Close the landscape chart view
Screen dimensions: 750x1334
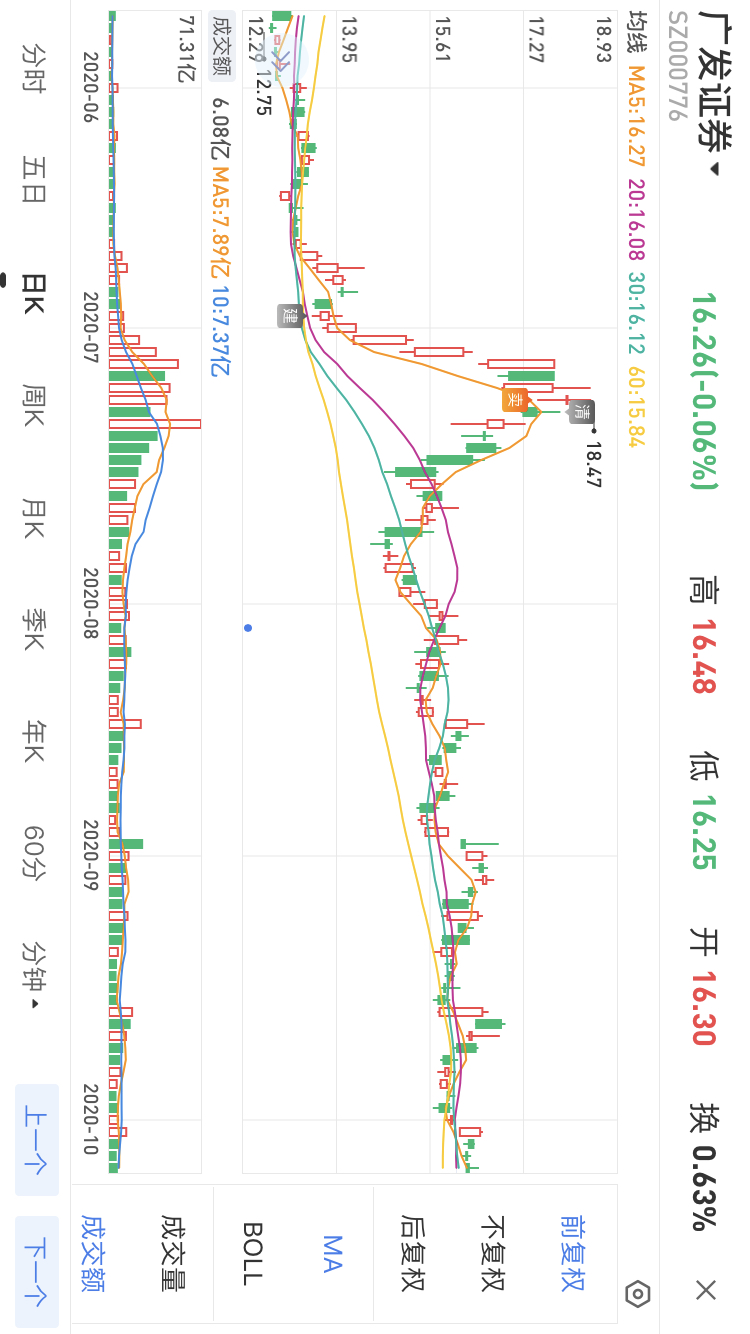705,1290
